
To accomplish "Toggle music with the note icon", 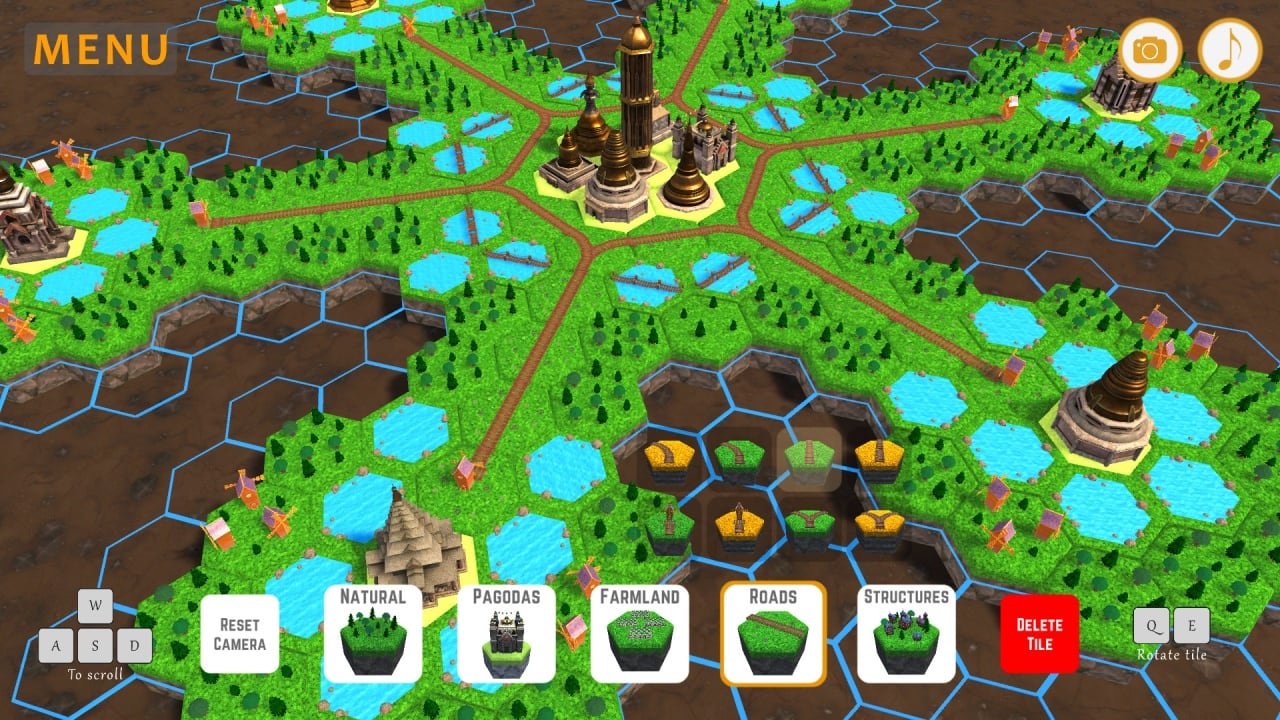I will [x=1229, y=50].
